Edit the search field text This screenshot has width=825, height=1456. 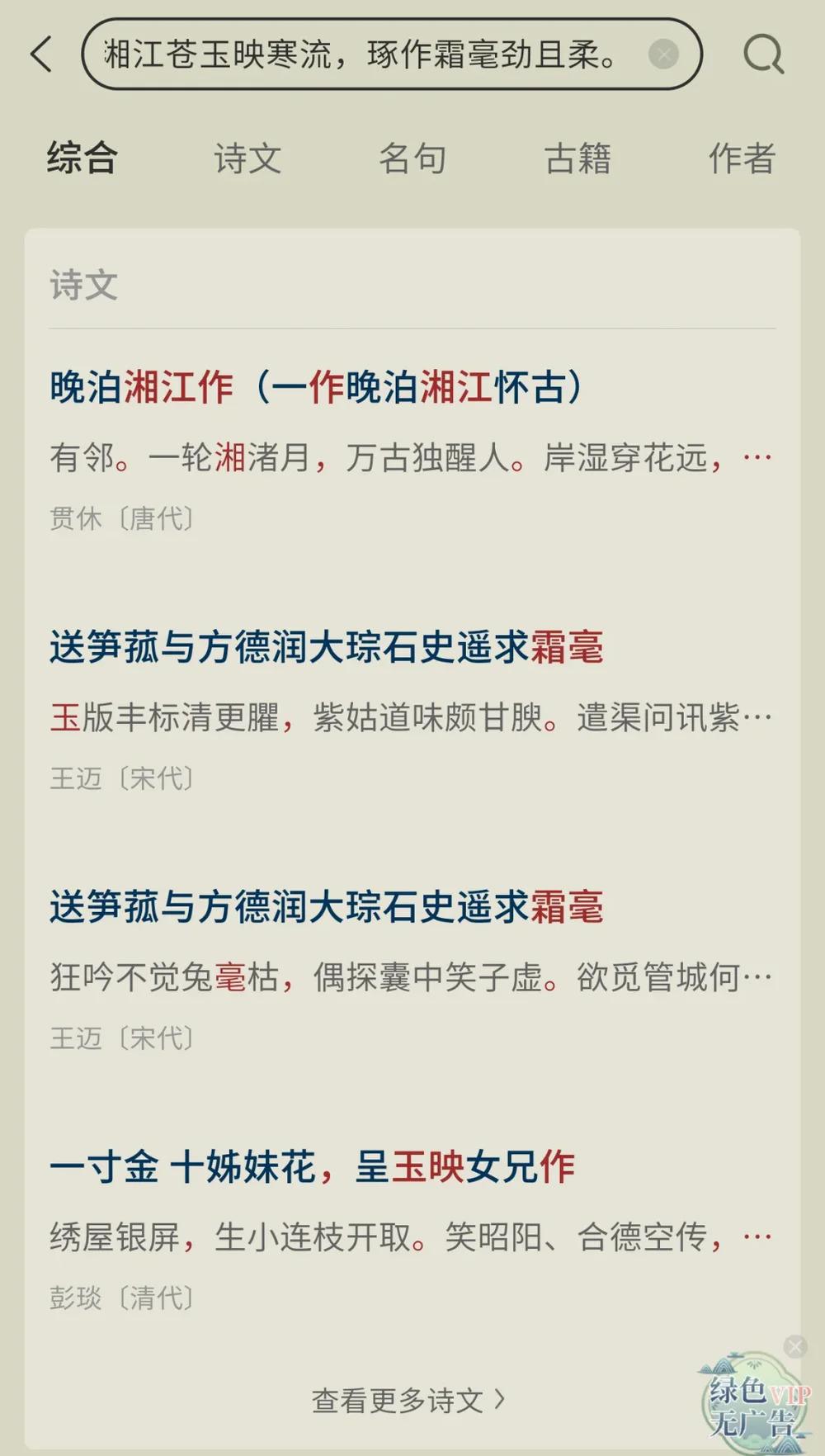pyautogui.click(x=363, y=54)
